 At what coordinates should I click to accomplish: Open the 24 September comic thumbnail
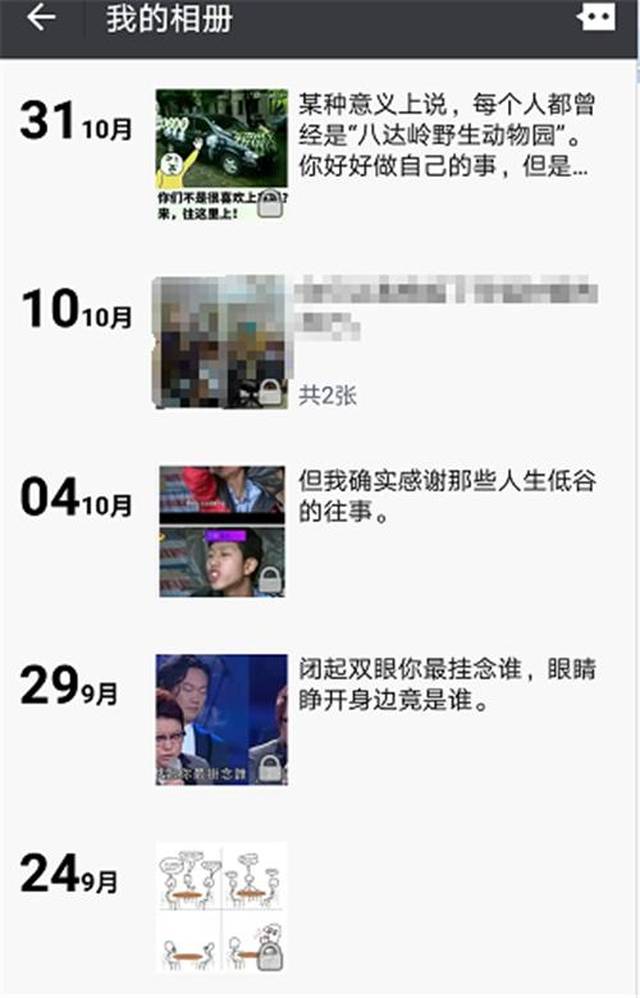[221, 908]
